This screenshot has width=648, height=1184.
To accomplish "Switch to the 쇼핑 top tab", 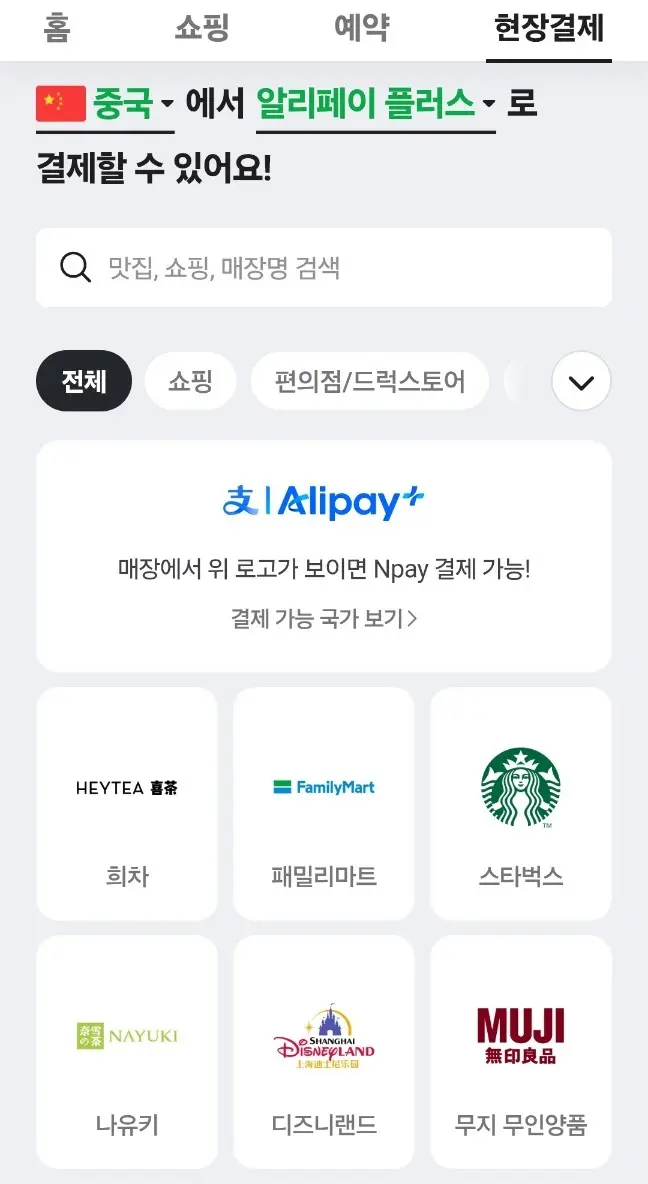I will click(x=203, y=28).
